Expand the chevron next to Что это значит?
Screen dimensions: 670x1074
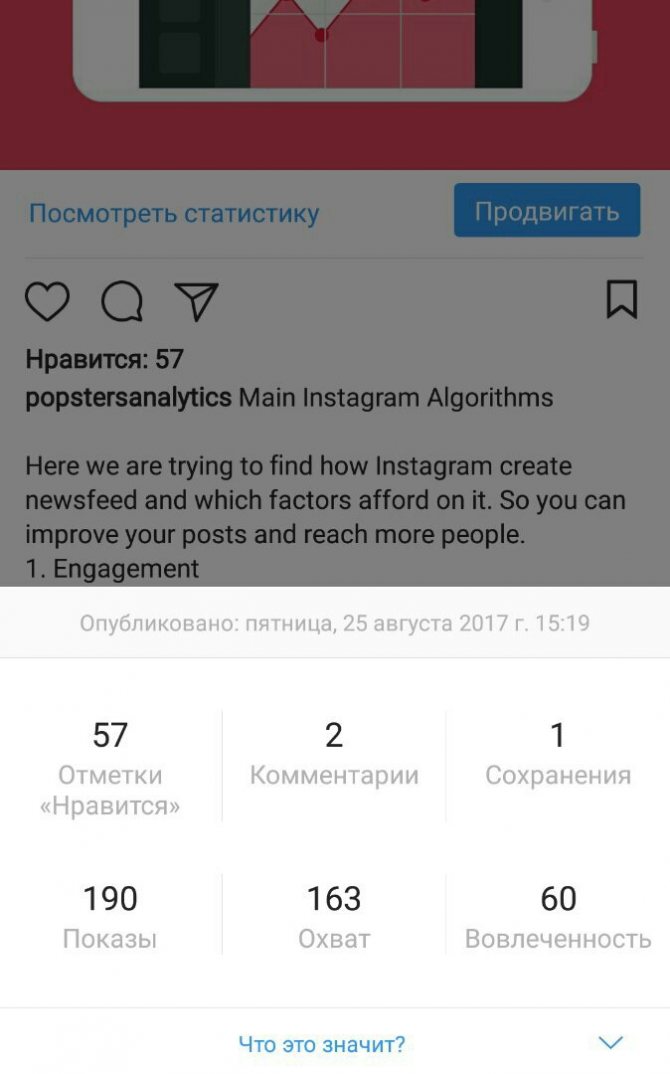coord(610,1043)
